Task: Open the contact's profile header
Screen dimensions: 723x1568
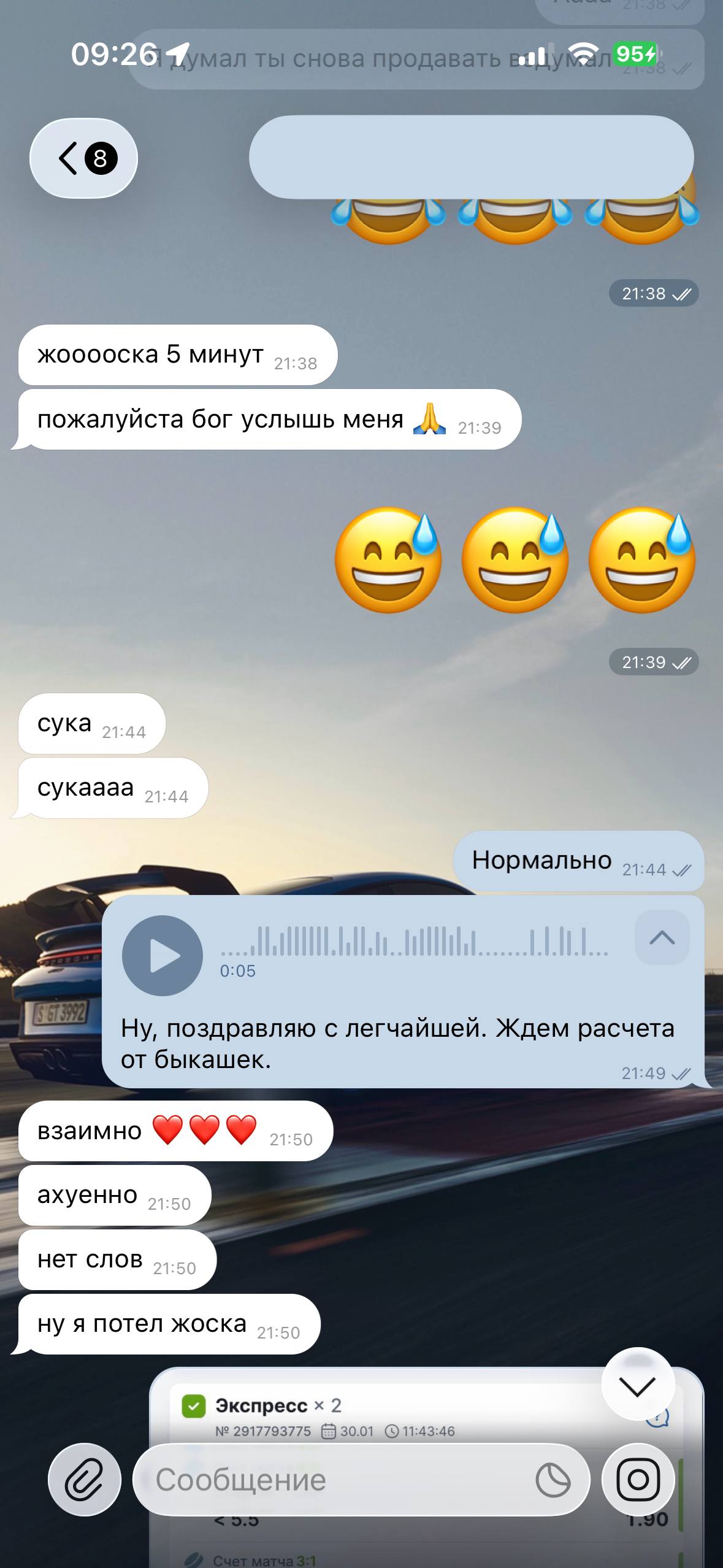Action: pyautogui.click(x=470, y=158)
